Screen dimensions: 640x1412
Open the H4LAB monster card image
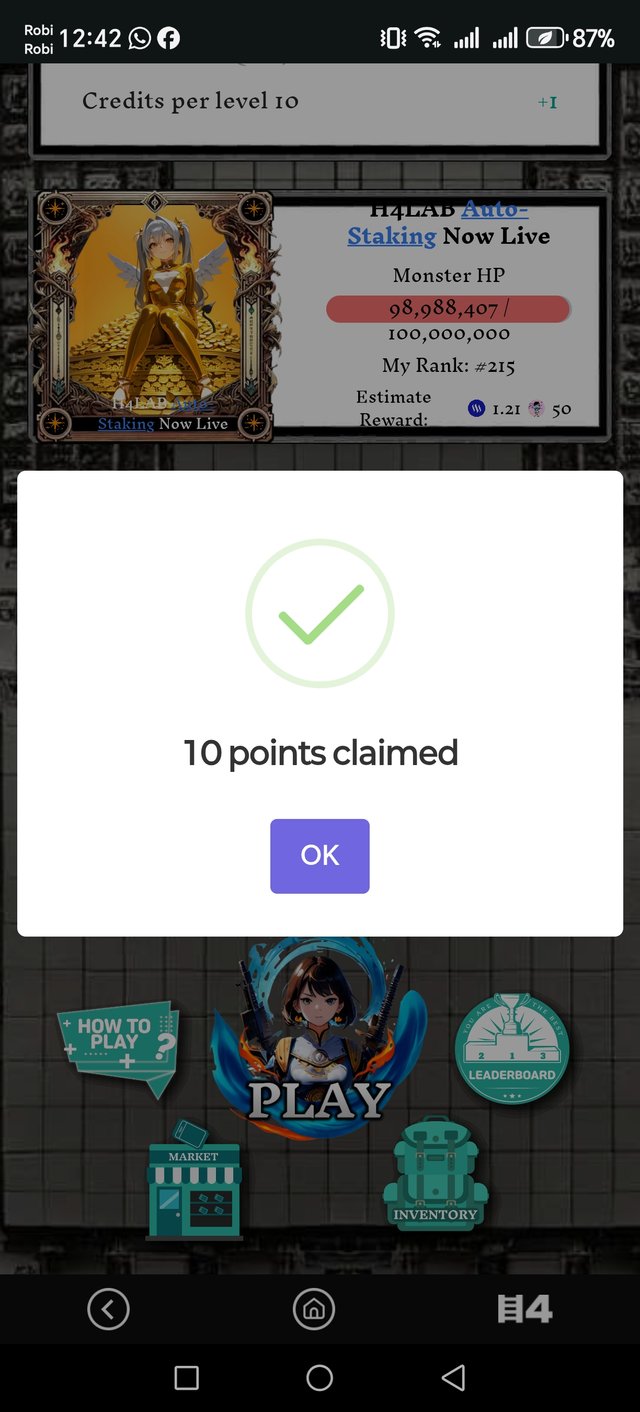[x=155, y=316]
